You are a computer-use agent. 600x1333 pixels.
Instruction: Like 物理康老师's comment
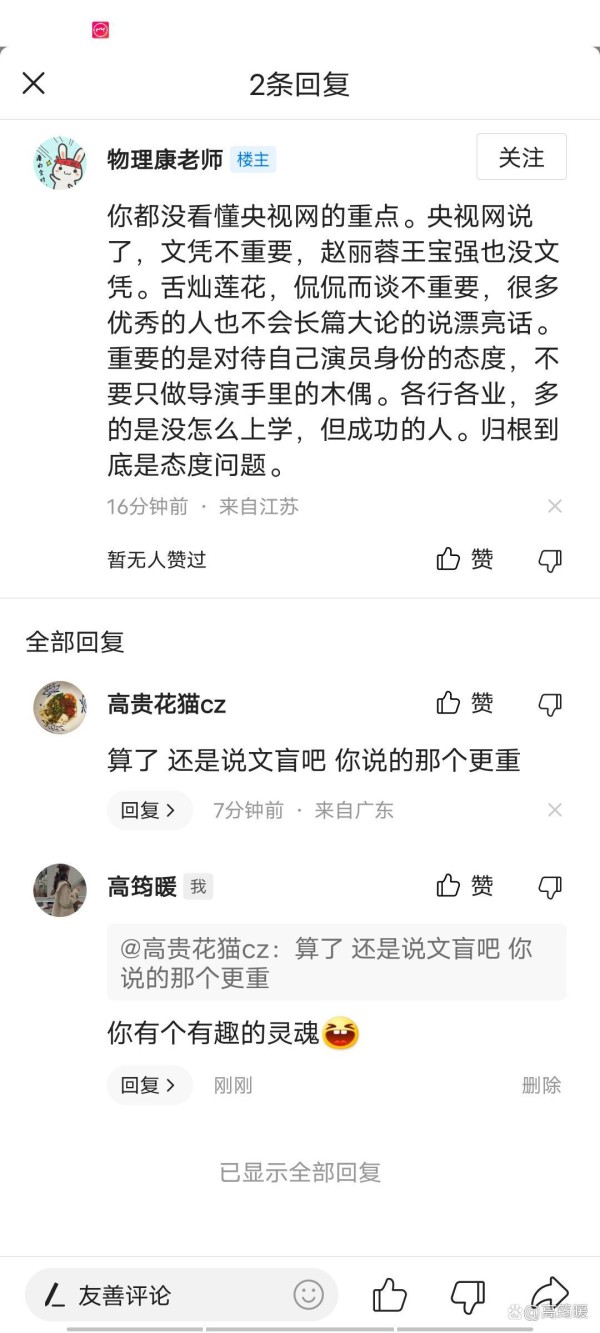click(465, 559)
